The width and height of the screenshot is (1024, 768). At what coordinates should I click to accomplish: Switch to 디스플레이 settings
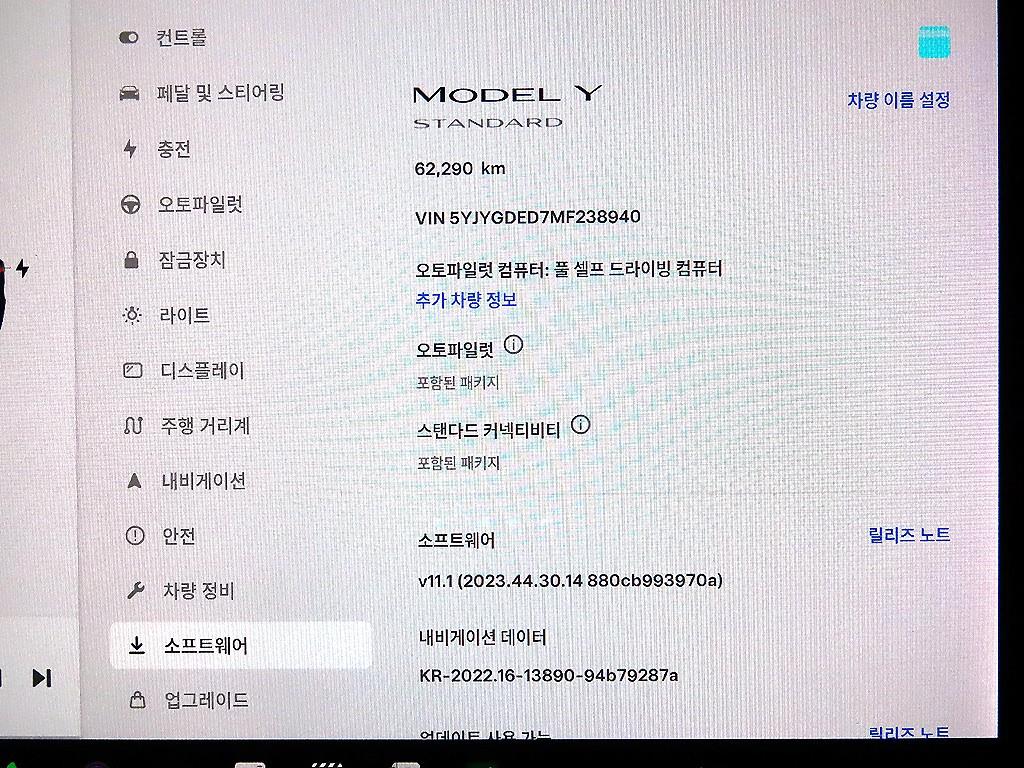tap(202, 370)
